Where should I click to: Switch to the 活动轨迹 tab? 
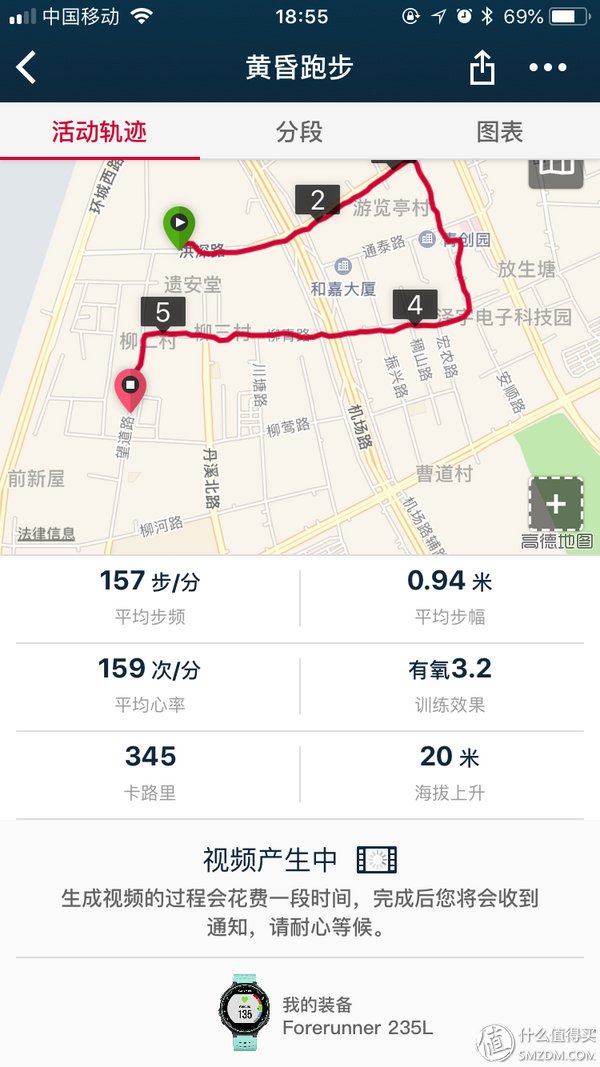(x=100, y=132)
